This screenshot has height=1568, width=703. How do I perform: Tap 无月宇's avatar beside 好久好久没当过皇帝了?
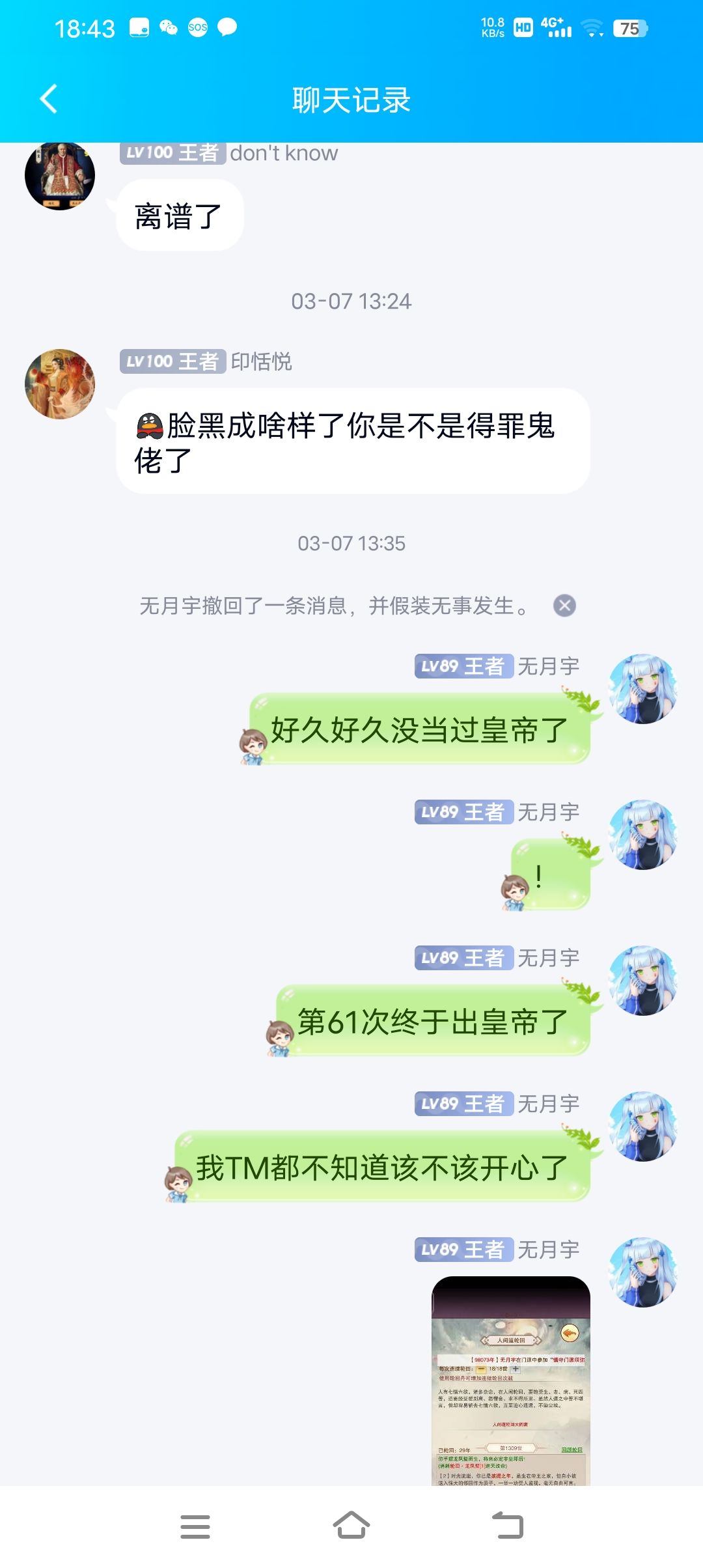click(643, 688)
